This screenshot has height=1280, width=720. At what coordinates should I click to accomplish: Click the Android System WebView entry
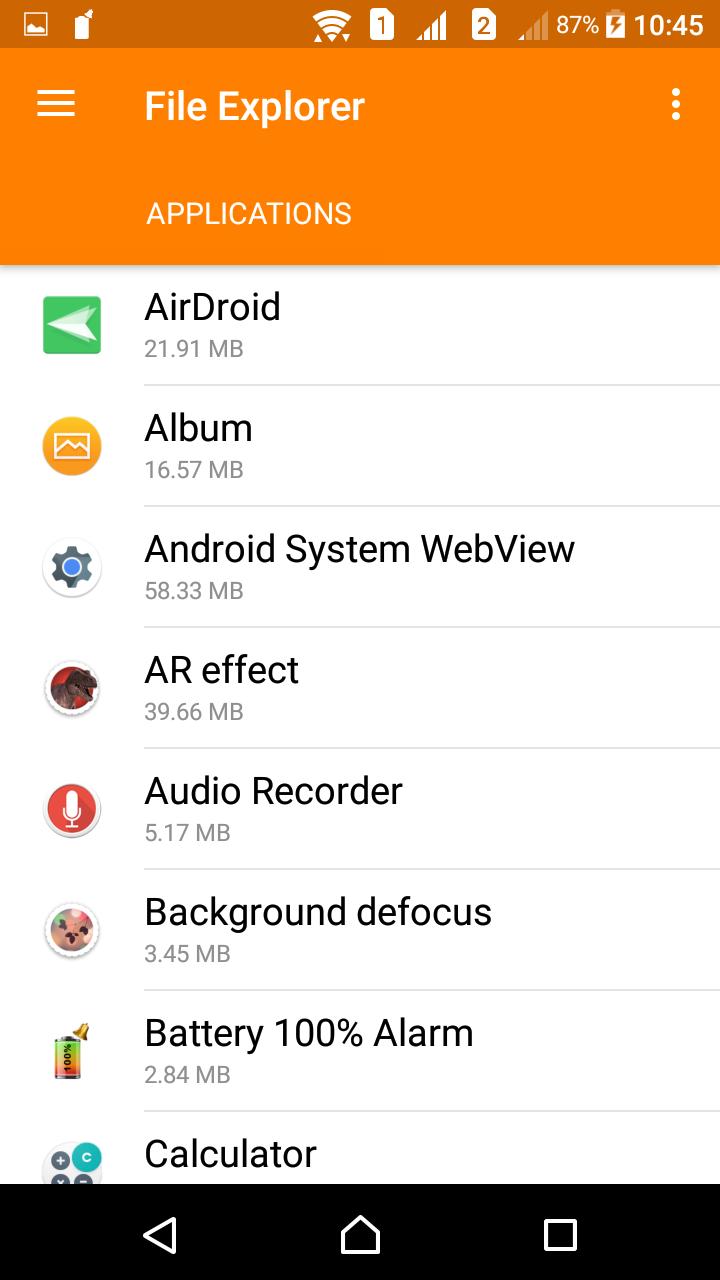click(360, 567)
